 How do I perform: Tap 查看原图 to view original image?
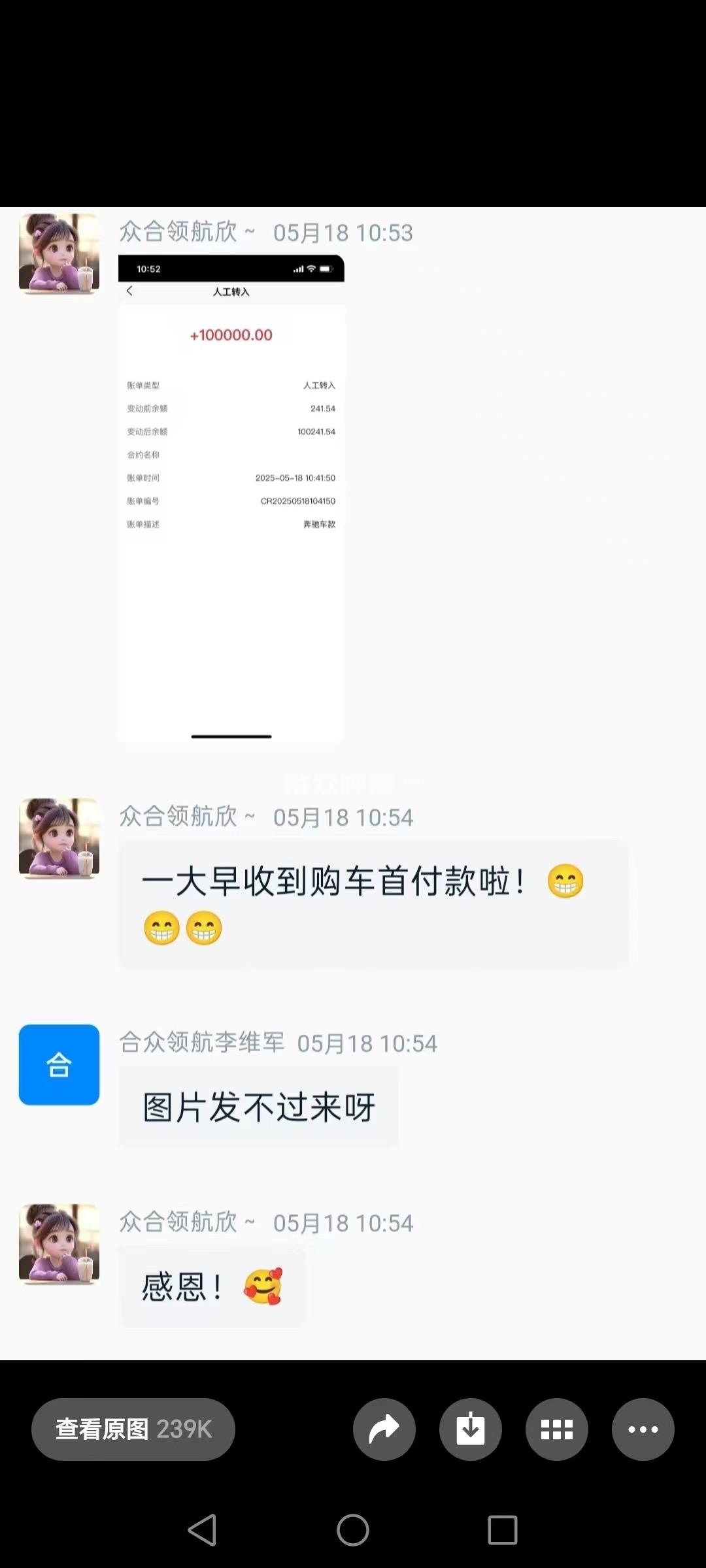coord(133,1429)
